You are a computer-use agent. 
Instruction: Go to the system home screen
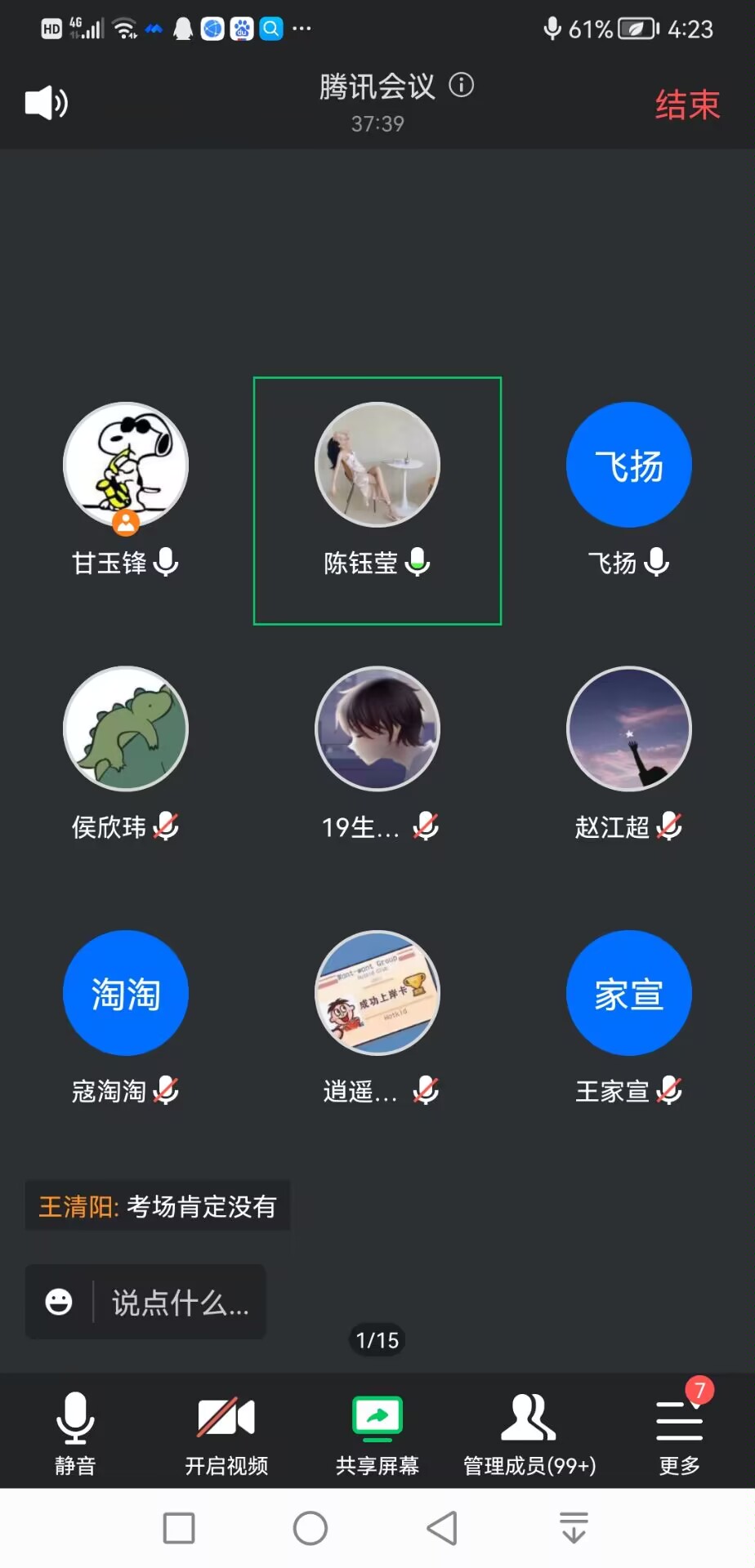(x=310, y=1528)
